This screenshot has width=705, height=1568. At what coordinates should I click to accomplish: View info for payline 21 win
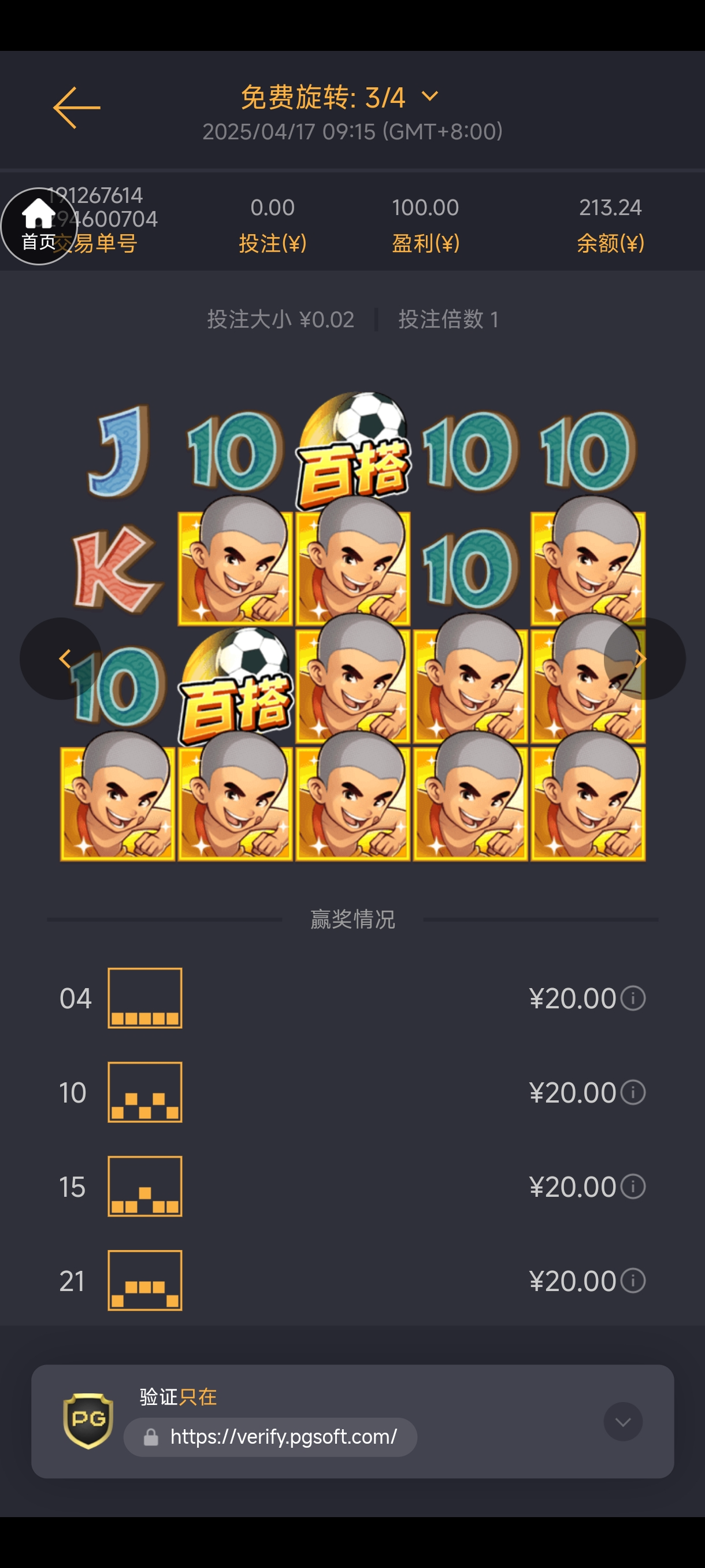(633, 1281)
